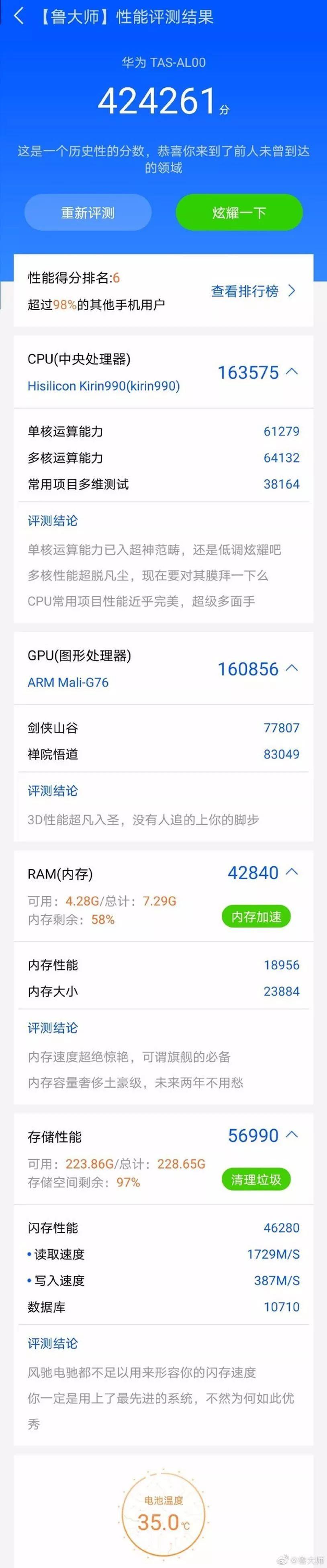327x1568 pixels.
Task: Collapse the 存储性能 score section
Action: (292, 1135)
